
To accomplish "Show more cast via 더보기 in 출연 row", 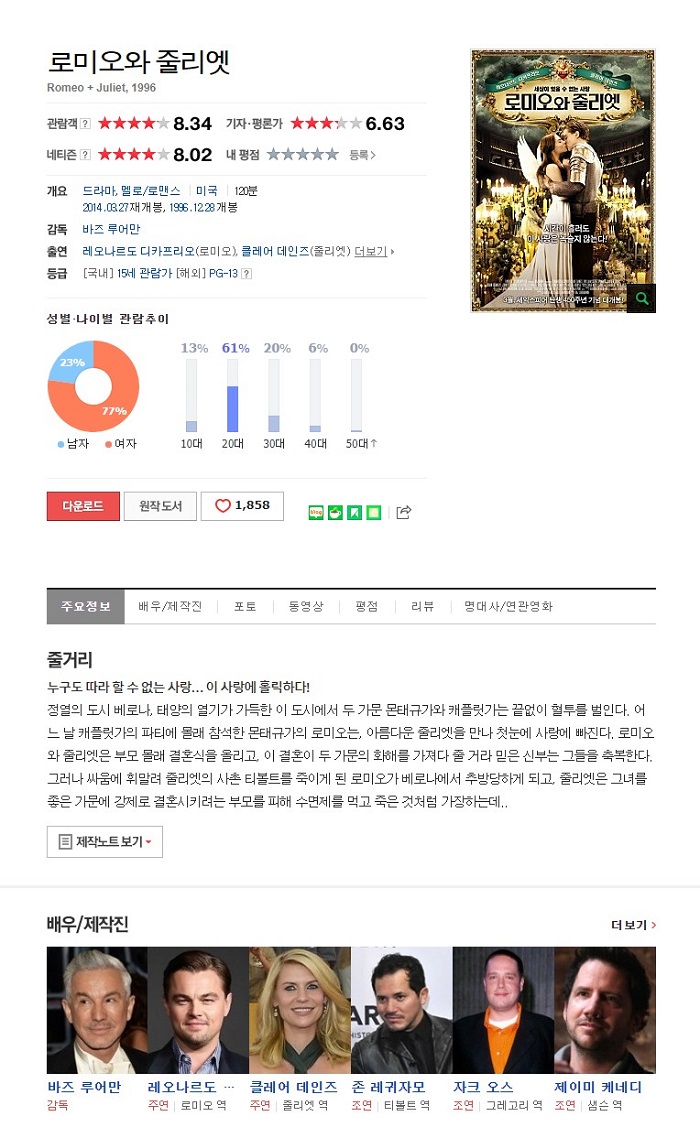I will click(x=373, y=251).
